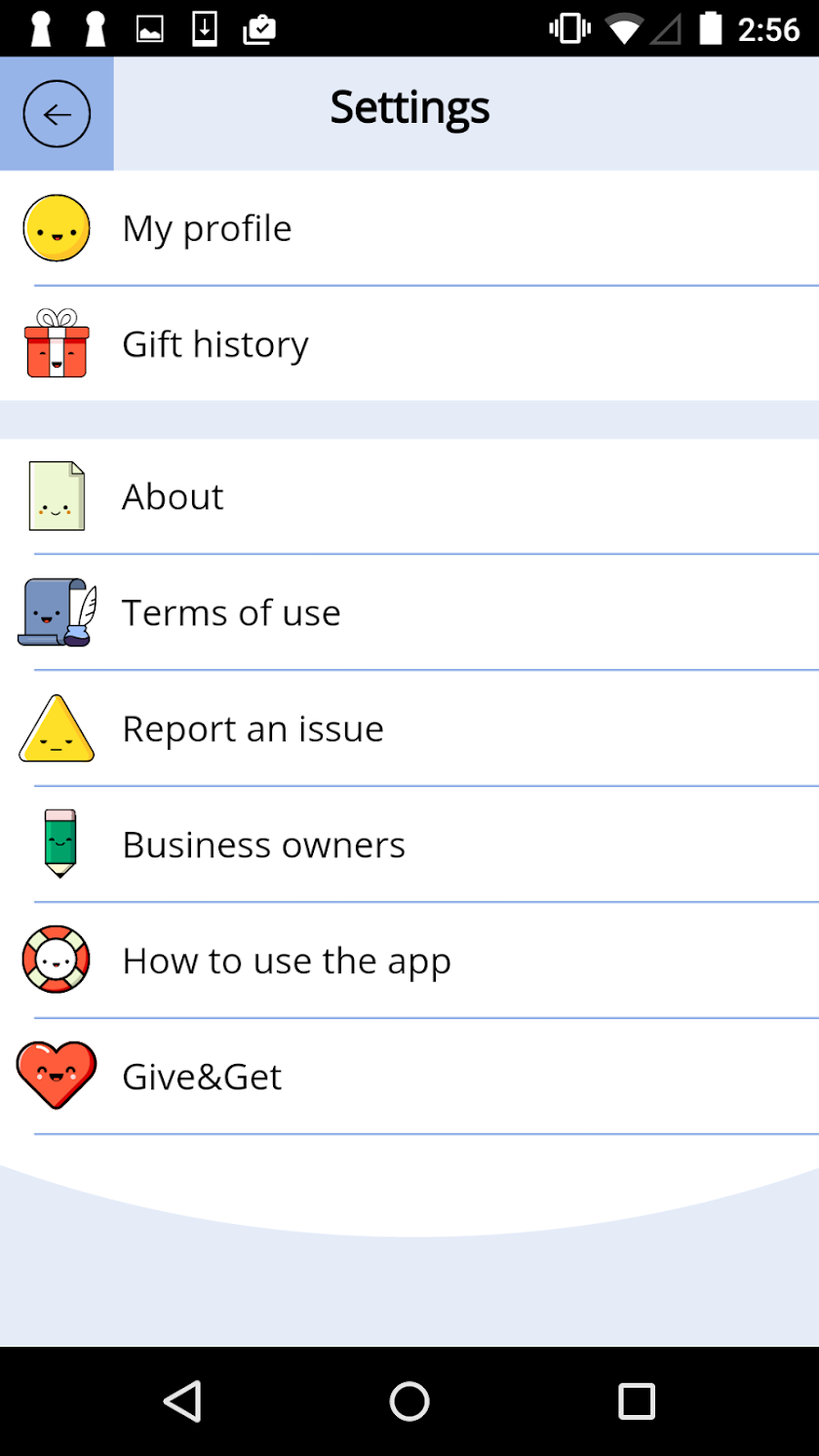
Task: Open the recent apps view
Action: coord(637,1401)
